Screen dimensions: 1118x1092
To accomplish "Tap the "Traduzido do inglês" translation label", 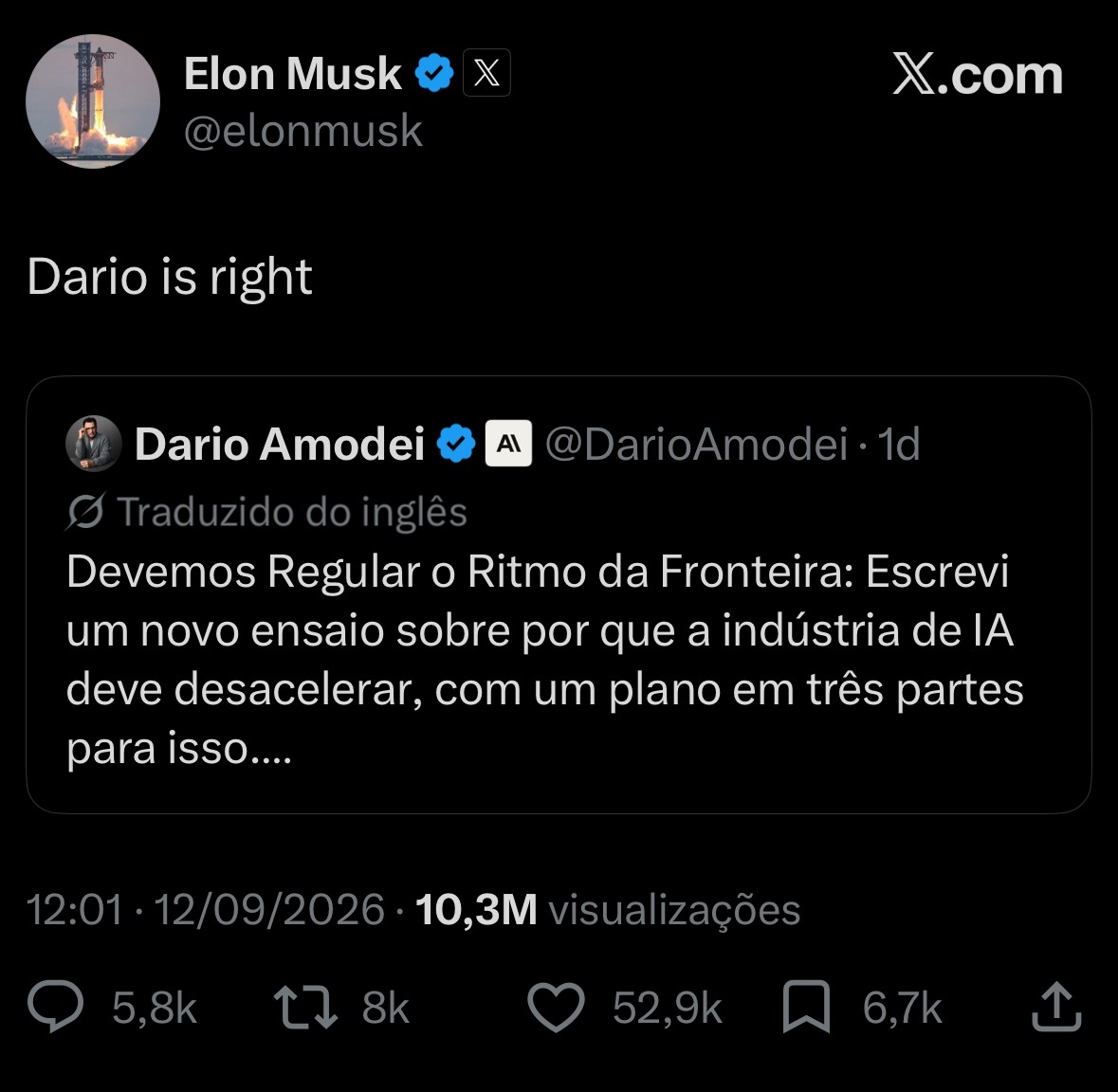I will pyautogui.click(x=266, y=512).
